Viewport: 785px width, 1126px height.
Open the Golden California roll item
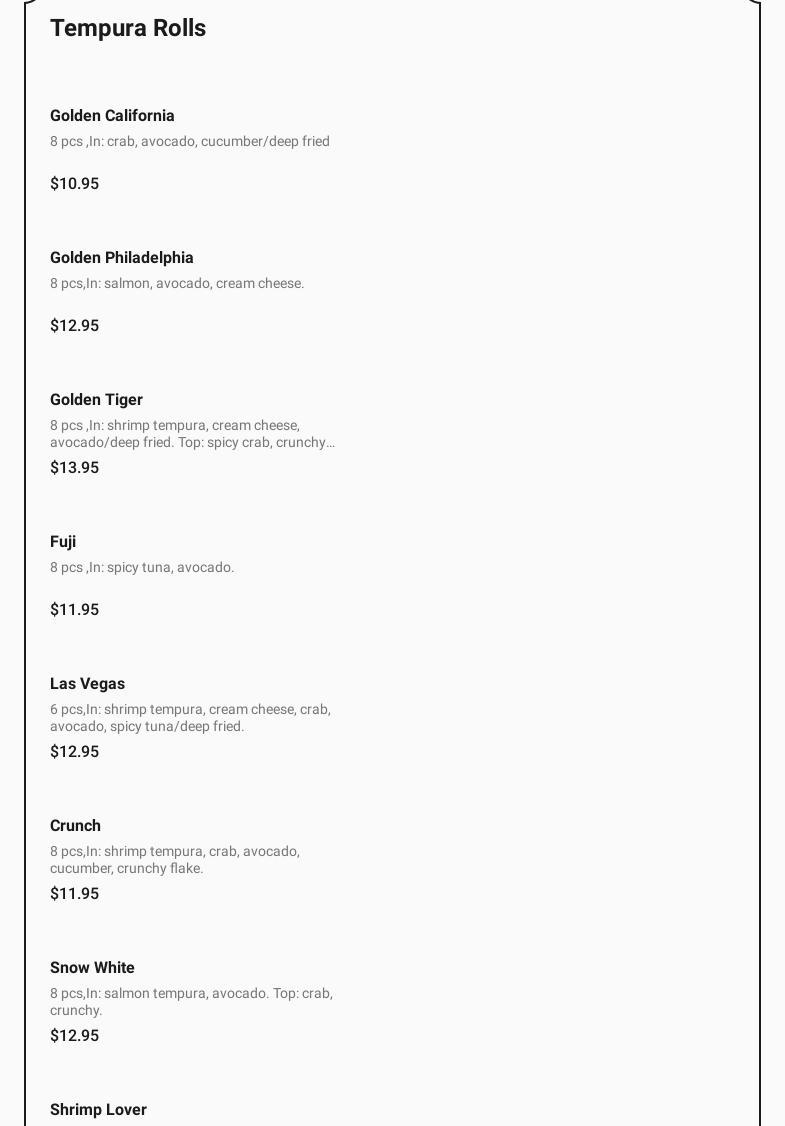click(112, 116)
